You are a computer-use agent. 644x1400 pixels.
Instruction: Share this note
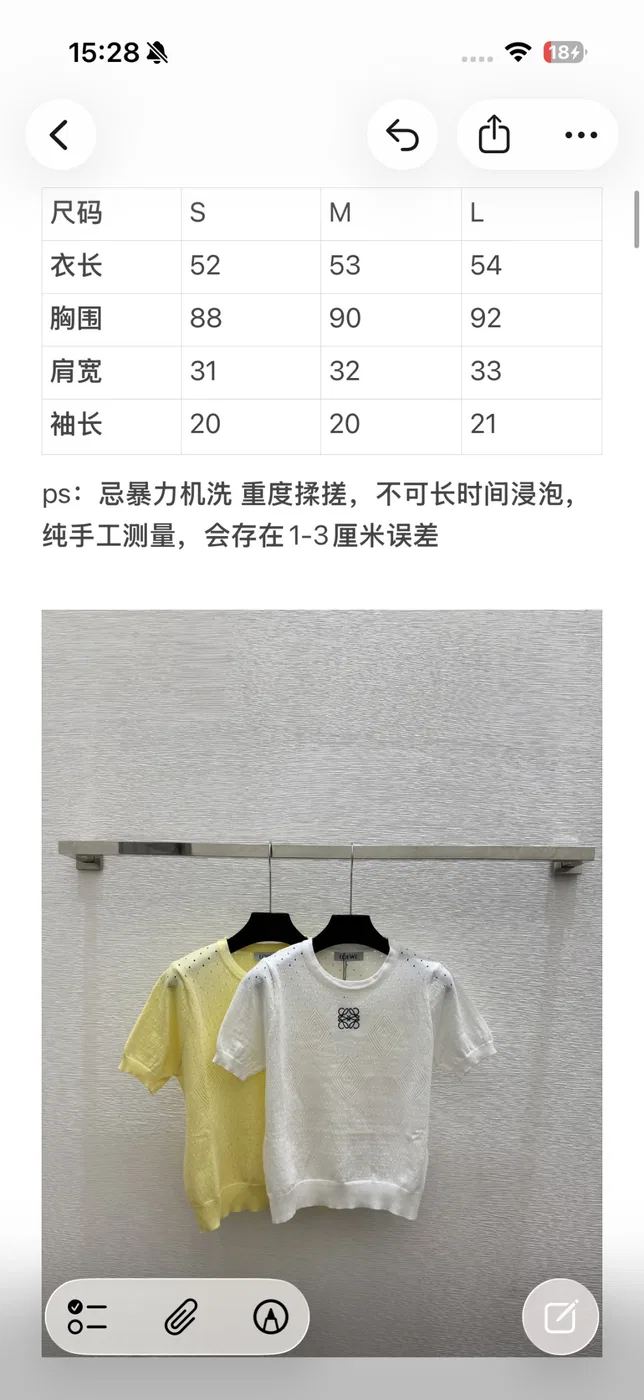[494, 135]
